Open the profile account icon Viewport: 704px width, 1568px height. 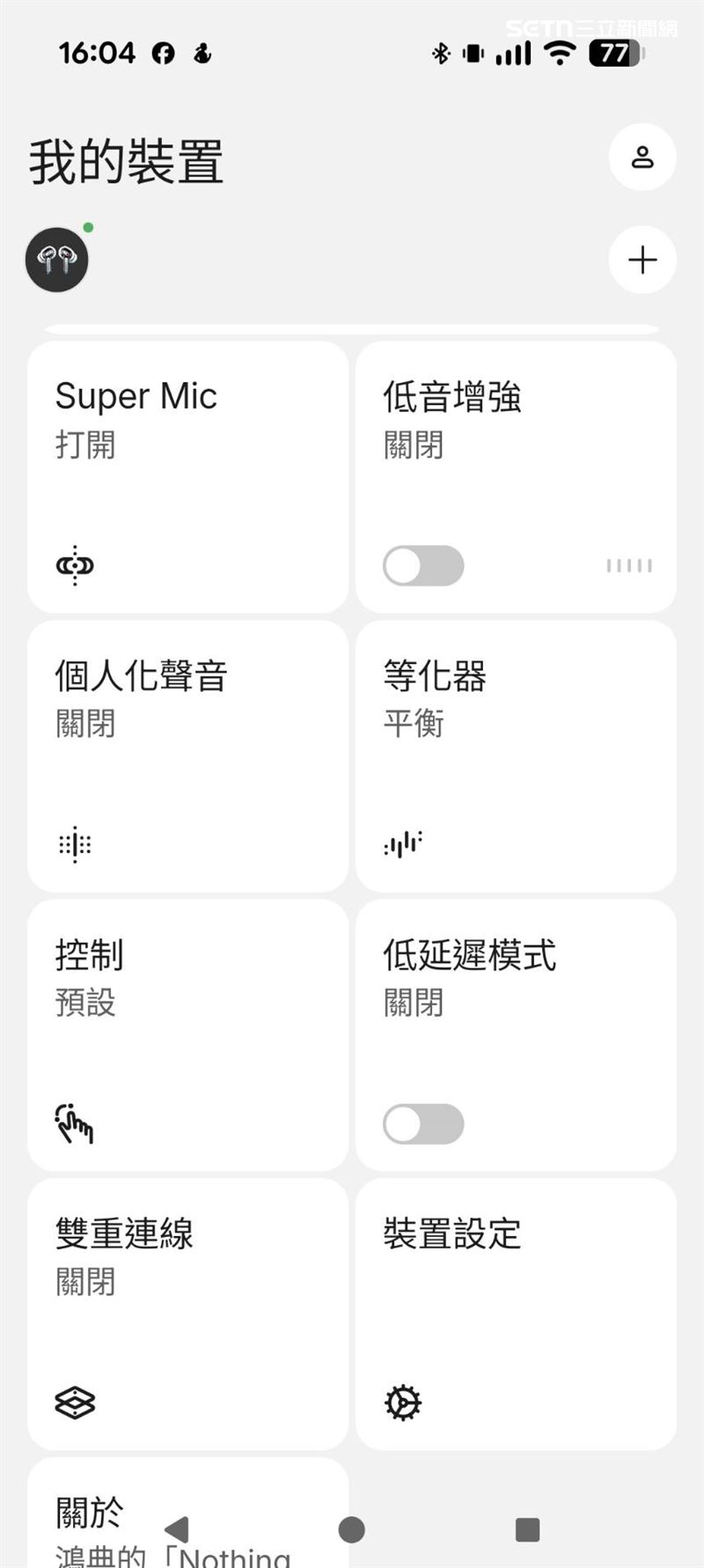(x=642, y=157)
